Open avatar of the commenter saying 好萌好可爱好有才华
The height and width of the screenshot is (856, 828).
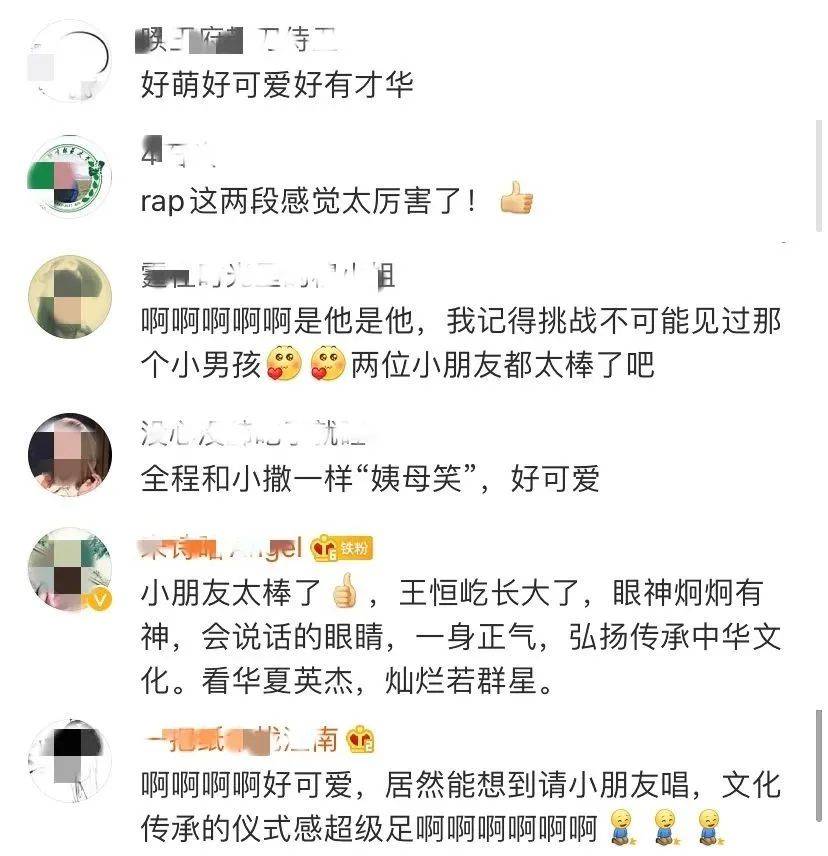click(x=68, y=62)
